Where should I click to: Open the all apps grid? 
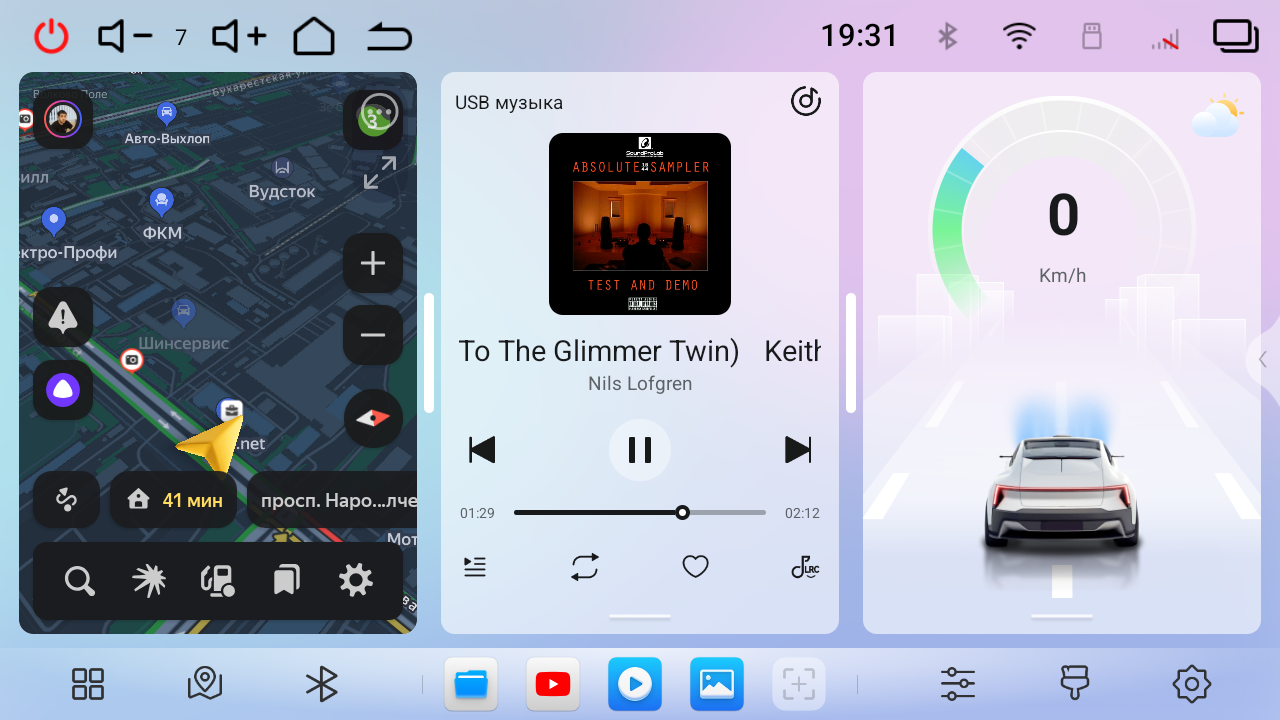coord(88,684)
